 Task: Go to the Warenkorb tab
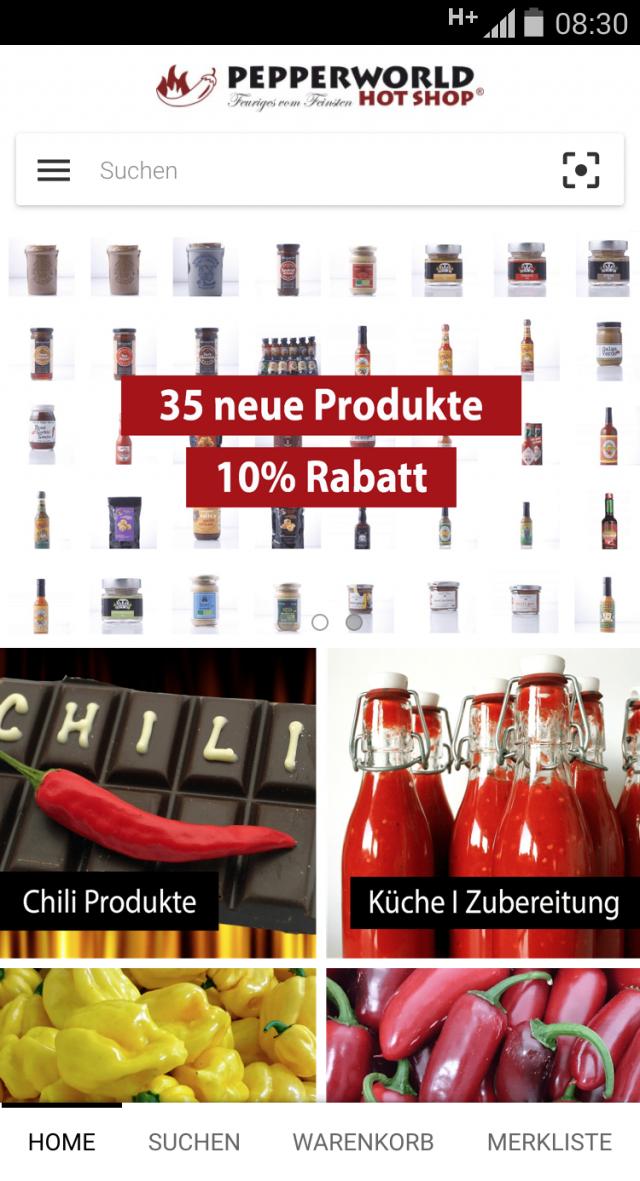pos(363,1142)
